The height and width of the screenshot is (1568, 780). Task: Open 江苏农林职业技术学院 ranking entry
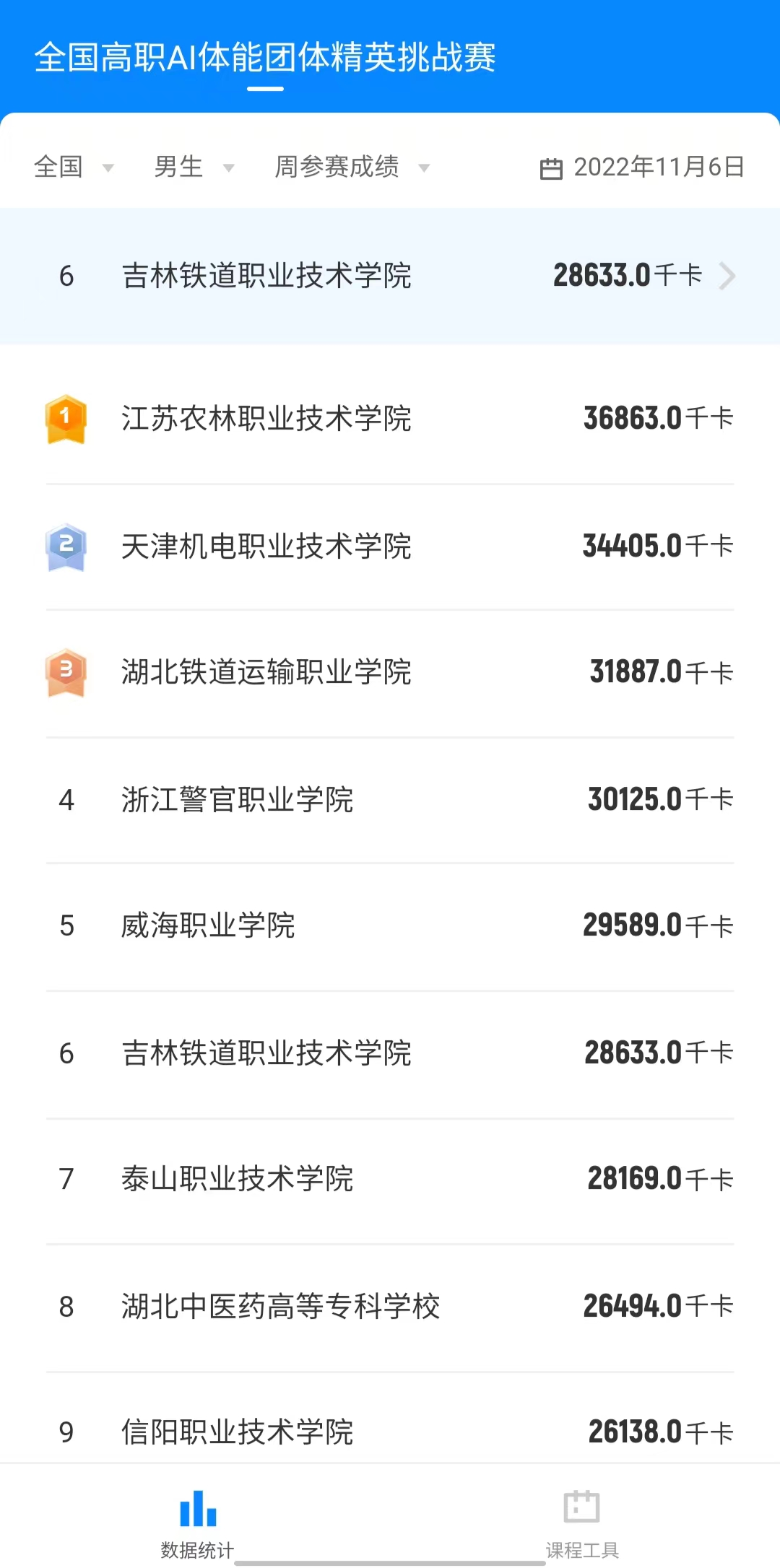[390, 419]
